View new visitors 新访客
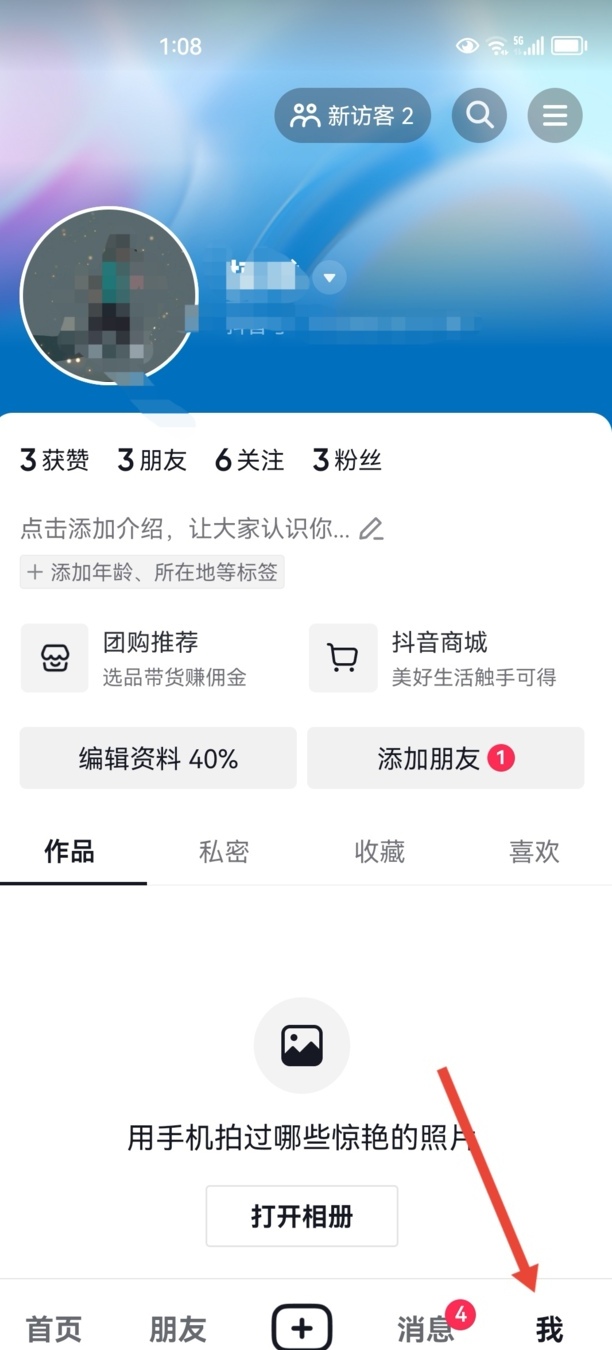612x1350 pixels. coord(352,116)
